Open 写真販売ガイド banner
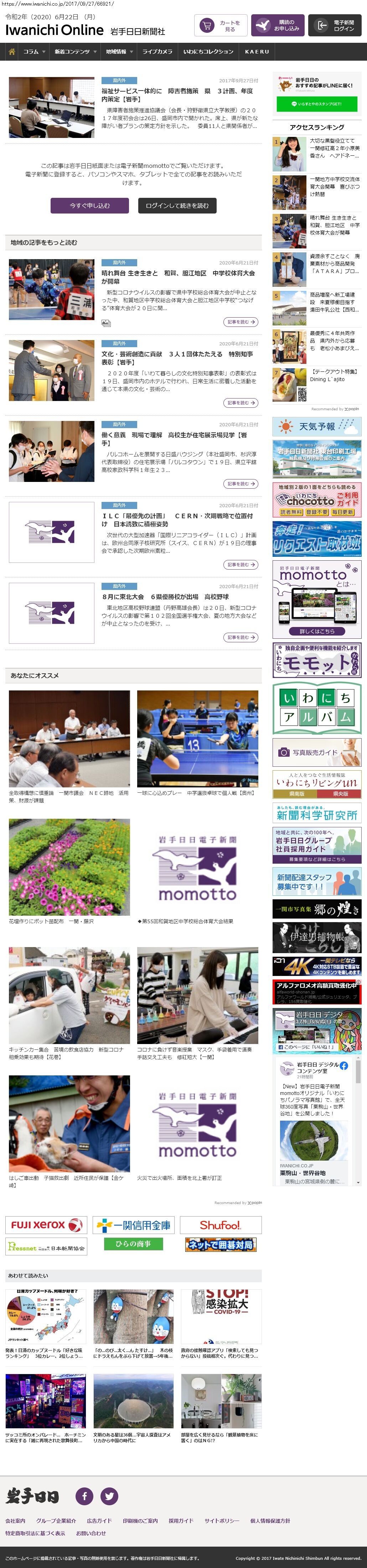 pos(316,752)
